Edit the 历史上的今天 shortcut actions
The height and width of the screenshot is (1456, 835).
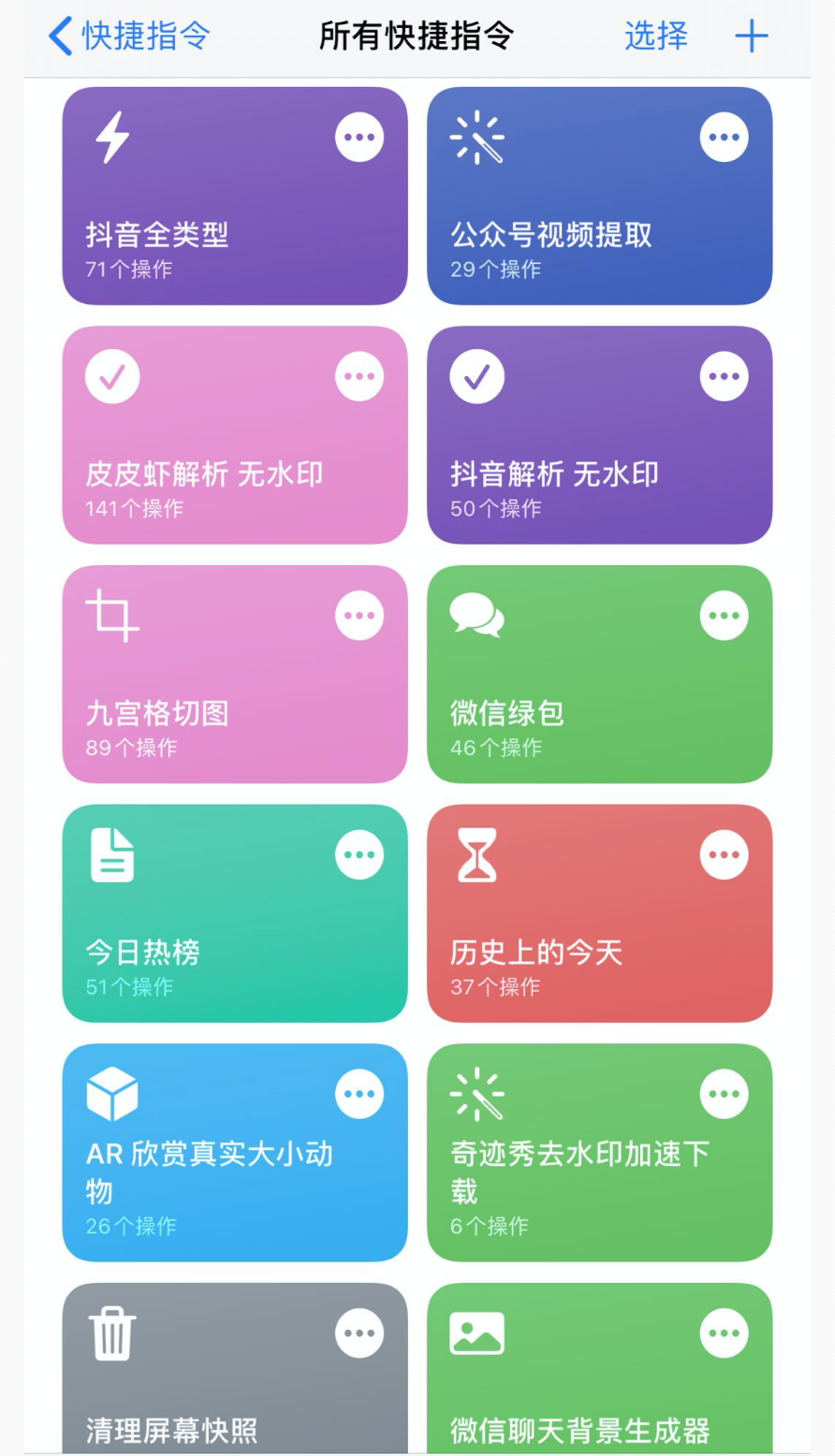coord(724,855)
